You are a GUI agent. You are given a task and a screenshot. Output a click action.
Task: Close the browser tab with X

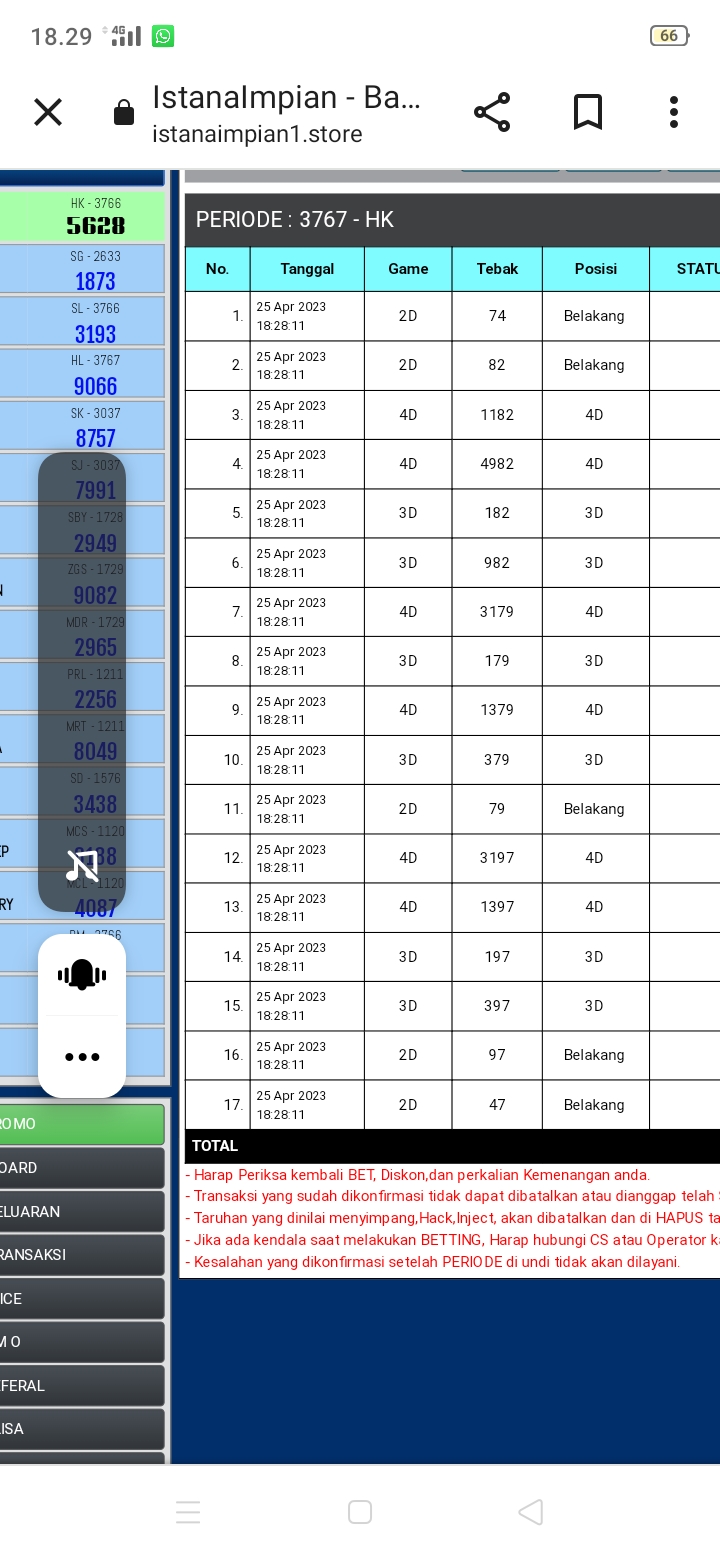(x=47, y=112)
